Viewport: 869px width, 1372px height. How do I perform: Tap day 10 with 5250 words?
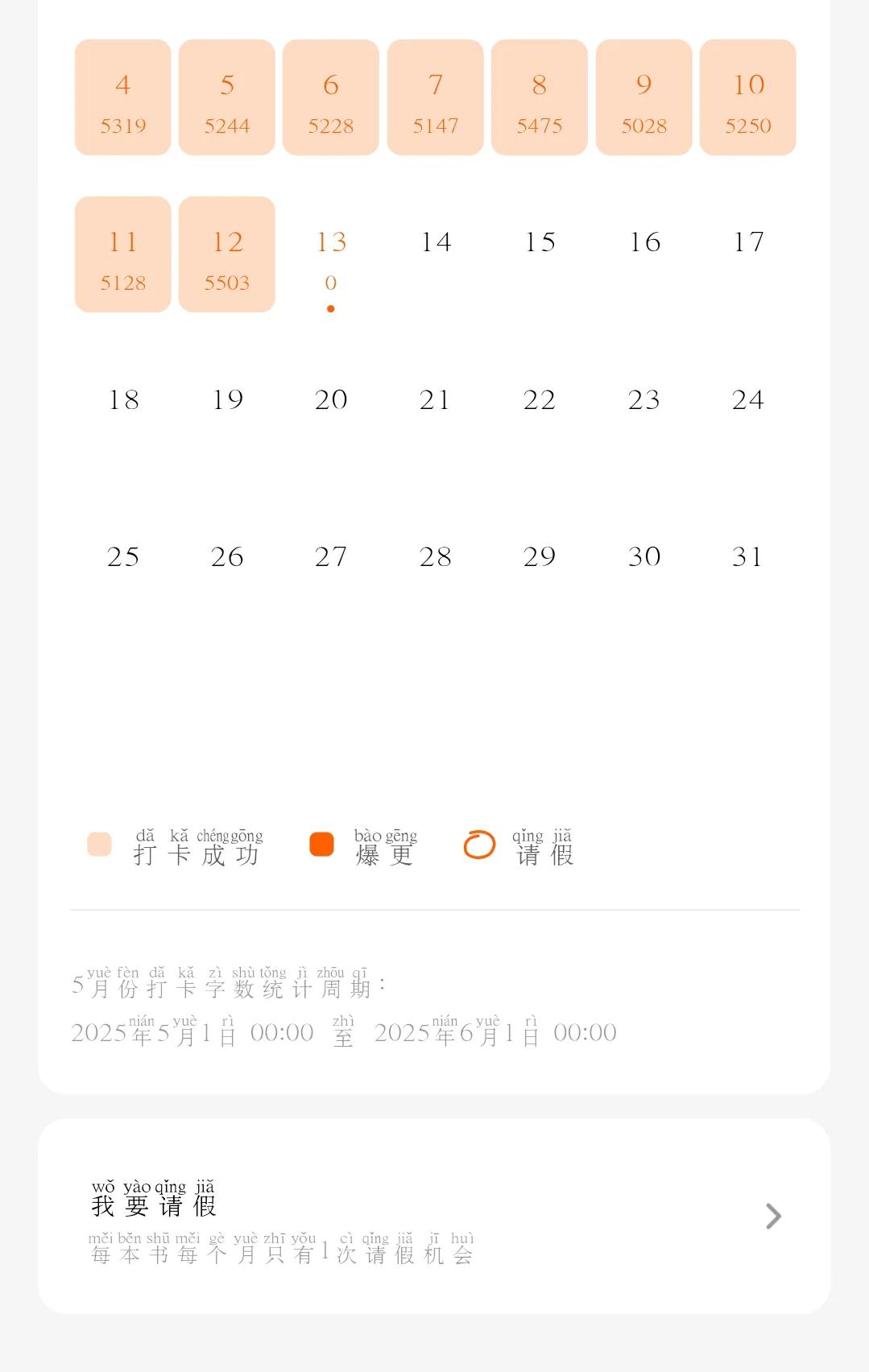748,97
